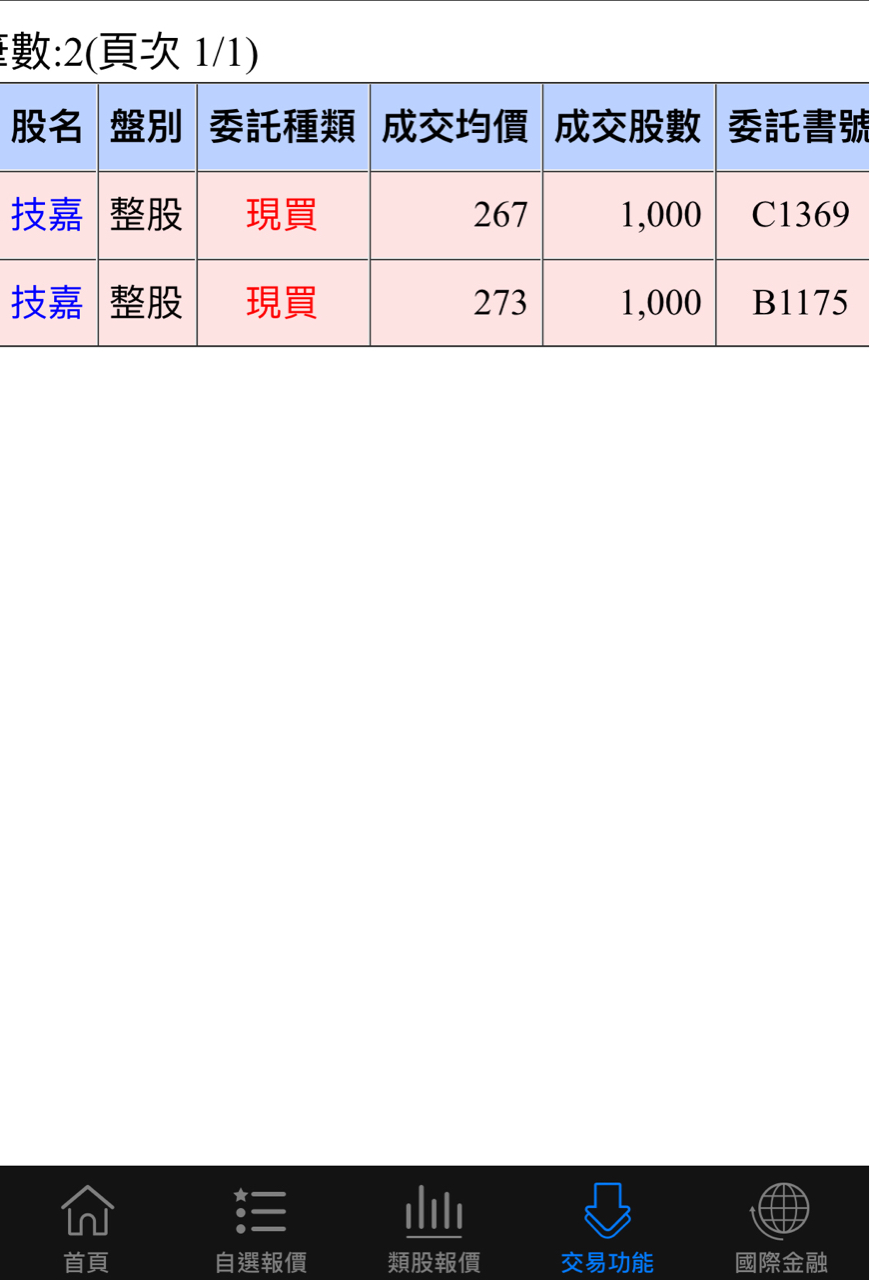The image size is (870, 1280).
Task: Open the 國際金融 international finance tab
Action: pos(781,1226)
